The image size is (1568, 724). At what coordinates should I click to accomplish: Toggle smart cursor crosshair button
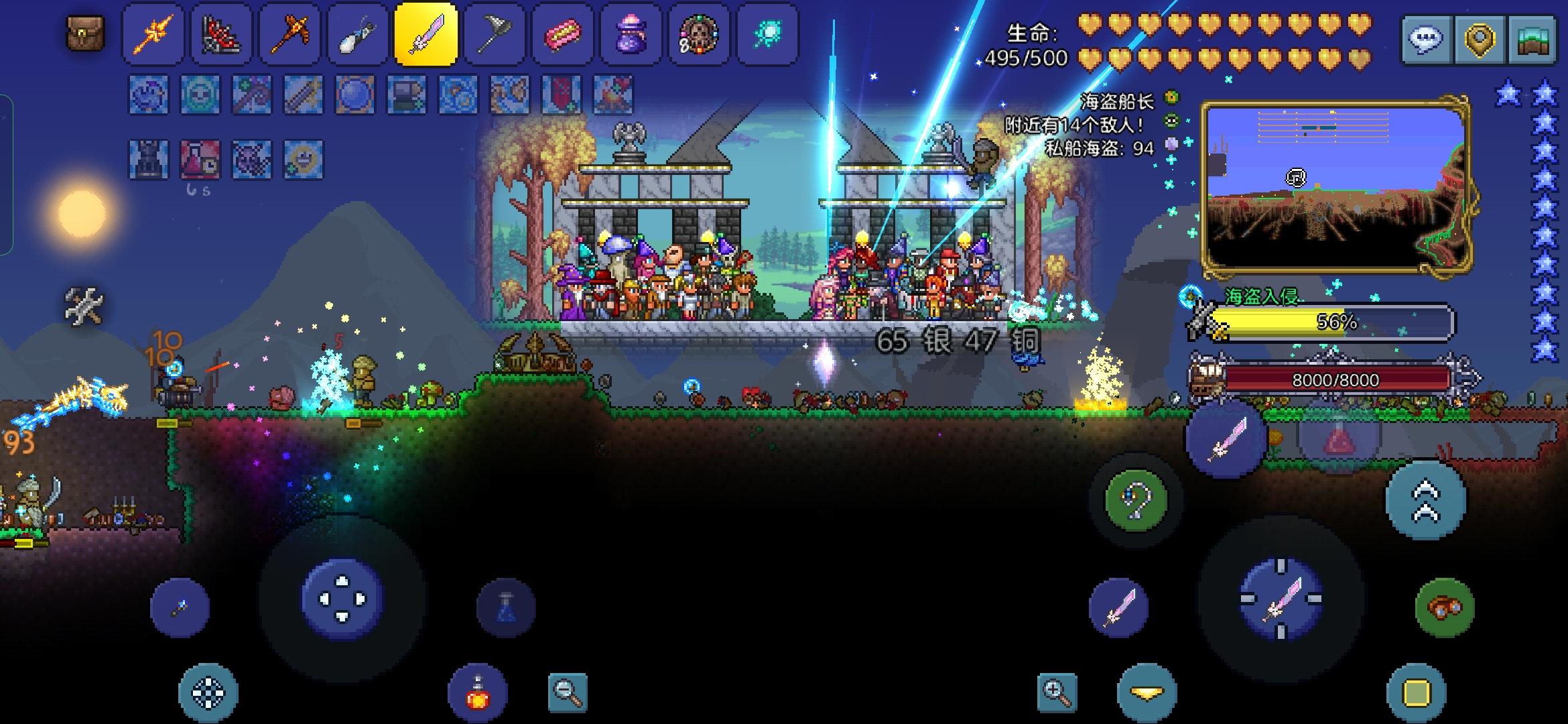(x=208, y=692)
